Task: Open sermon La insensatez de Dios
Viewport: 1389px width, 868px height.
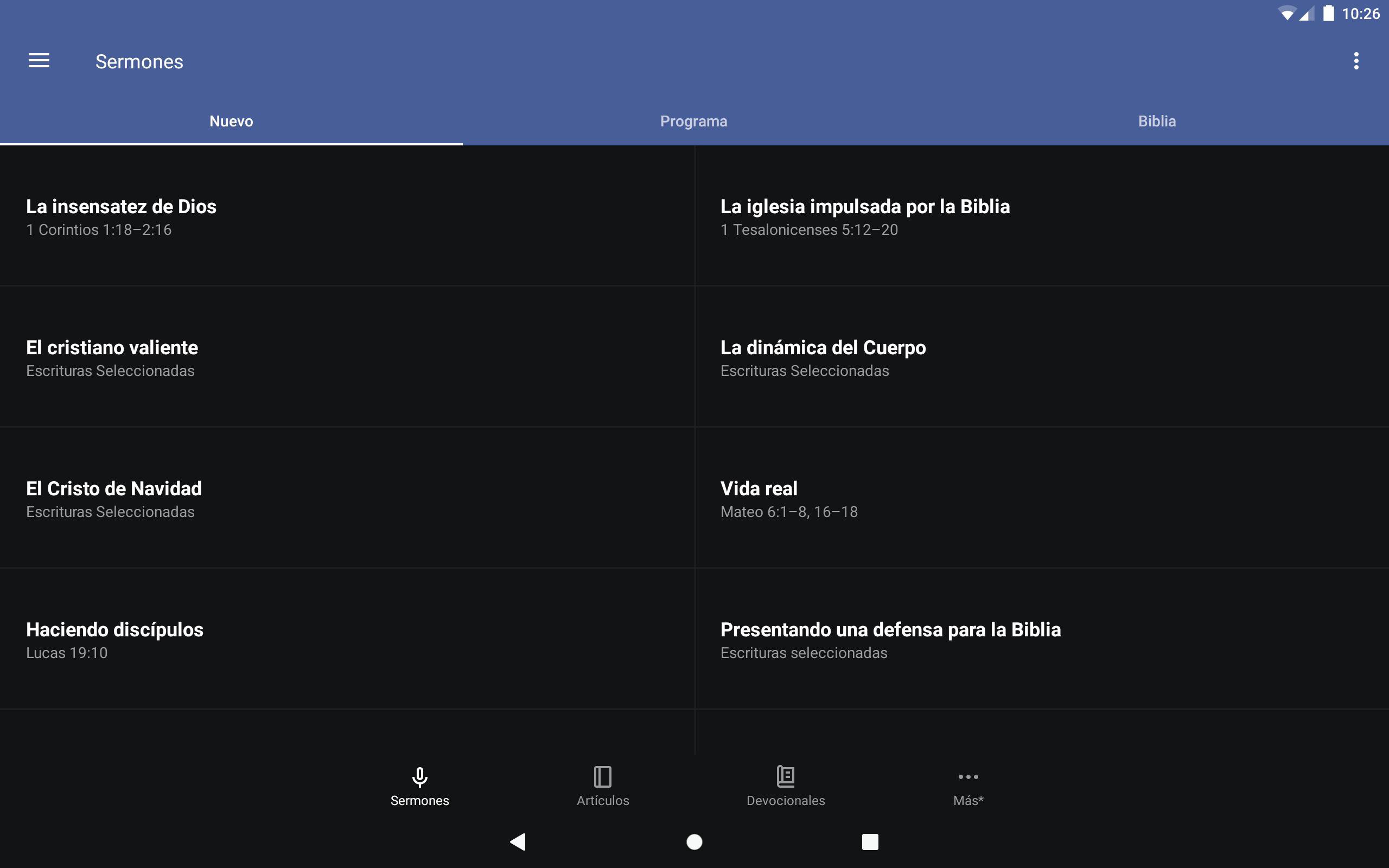Action: [x=347, y=216]
